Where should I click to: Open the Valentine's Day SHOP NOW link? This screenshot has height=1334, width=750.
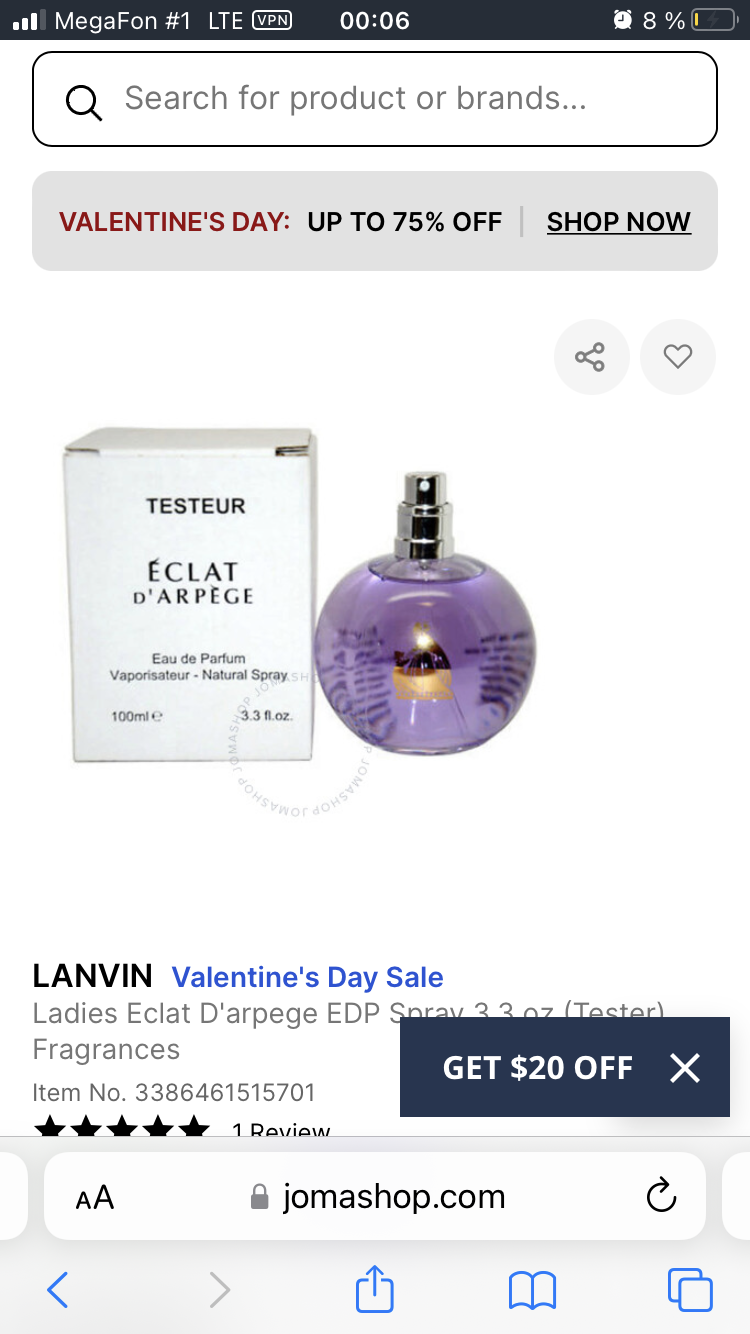pos(618,221)
